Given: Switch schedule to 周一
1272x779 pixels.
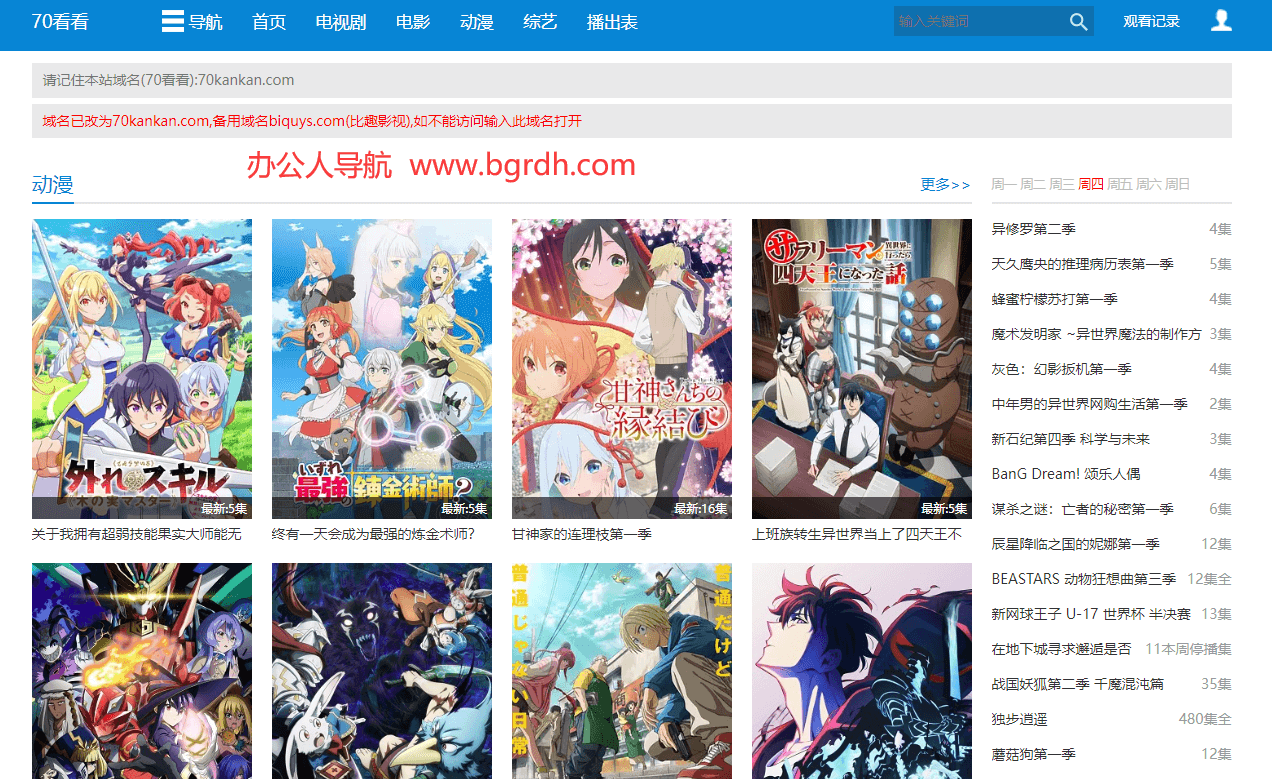Looking at the screenshot, I should pyautogui.click(x=1004, y=184).
